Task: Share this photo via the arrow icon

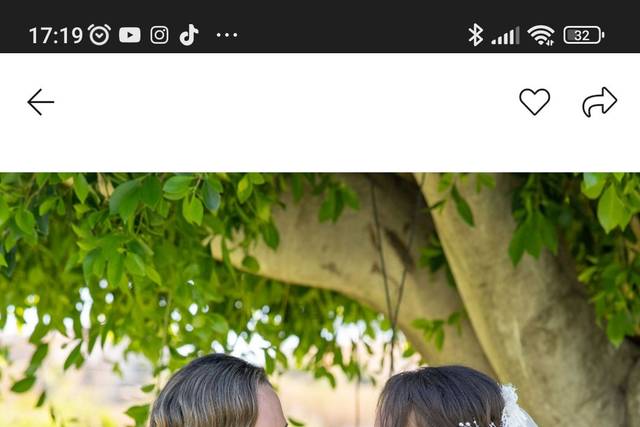Action: coord(599,102)
